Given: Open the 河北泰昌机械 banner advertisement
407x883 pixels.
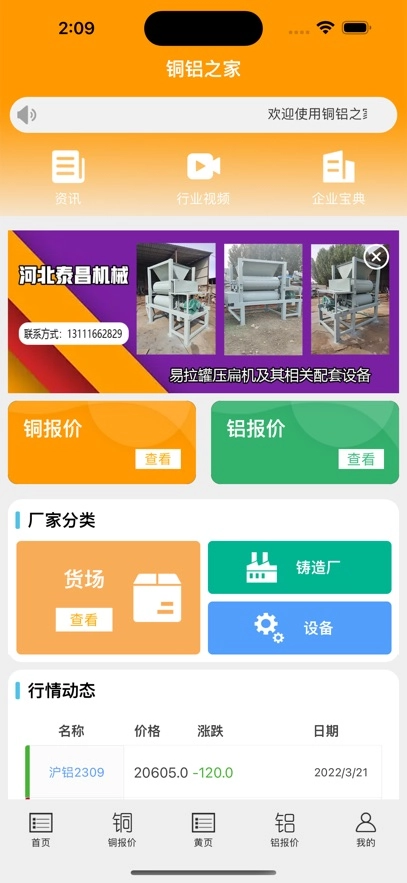Looking at the screenshot, I should [x=203, y=311].
